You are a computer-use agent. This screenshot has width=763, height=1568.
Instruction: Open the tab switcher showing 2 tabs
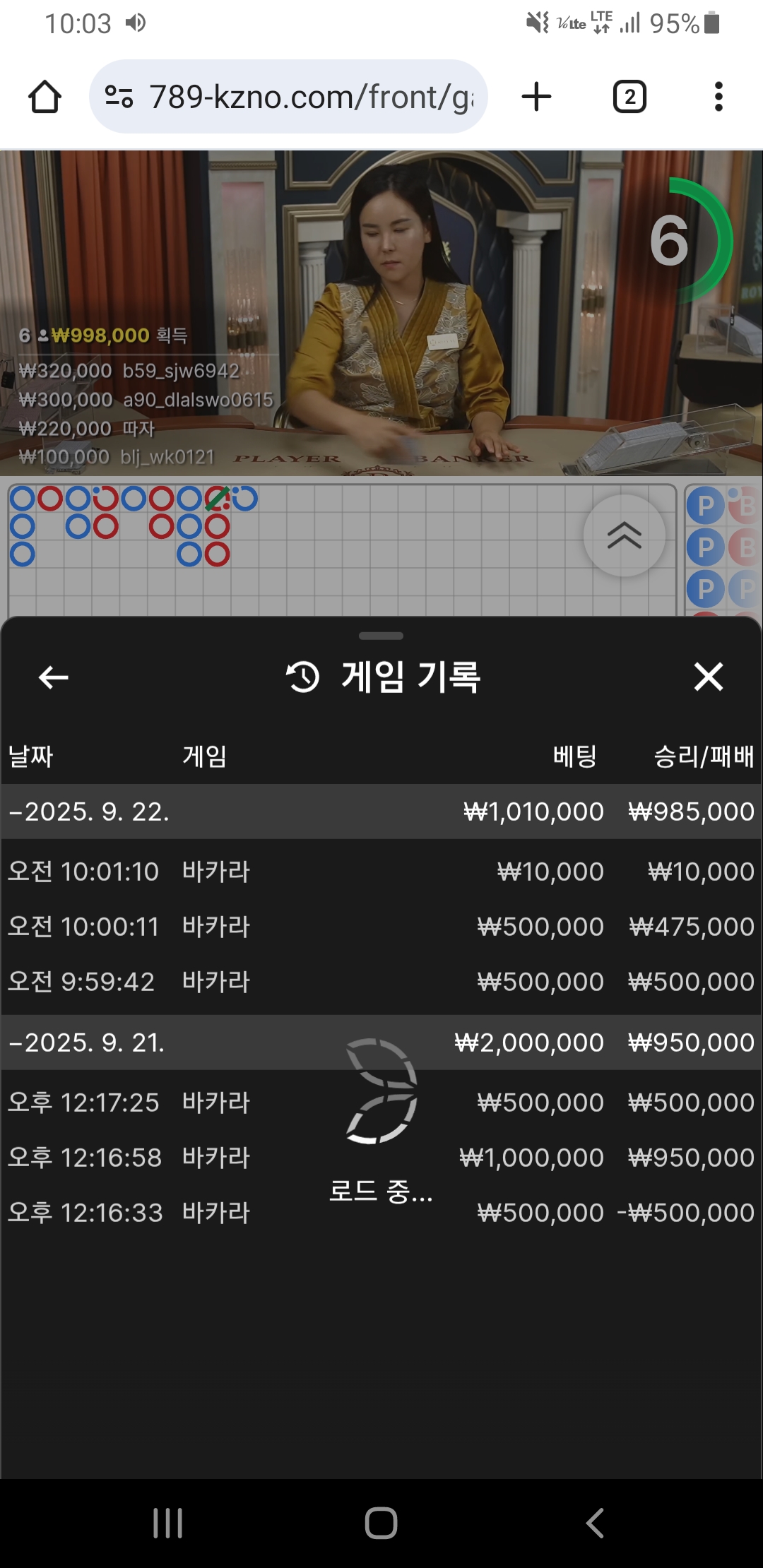[x=629, y=97]
